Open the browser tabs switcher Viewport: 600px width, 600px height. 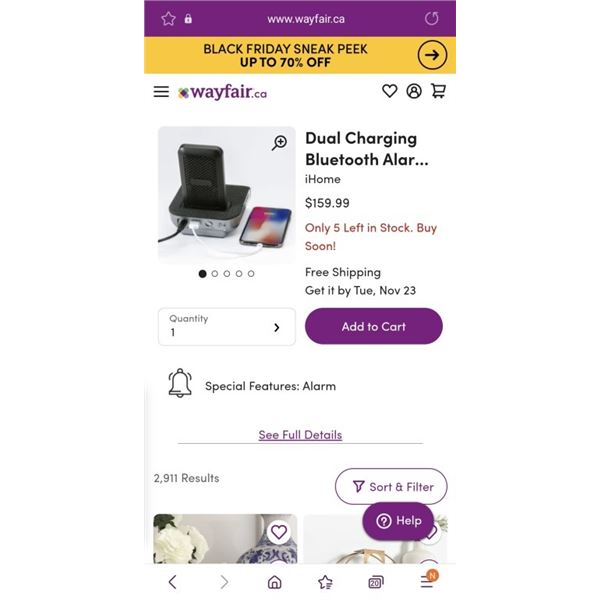point(376,582)
